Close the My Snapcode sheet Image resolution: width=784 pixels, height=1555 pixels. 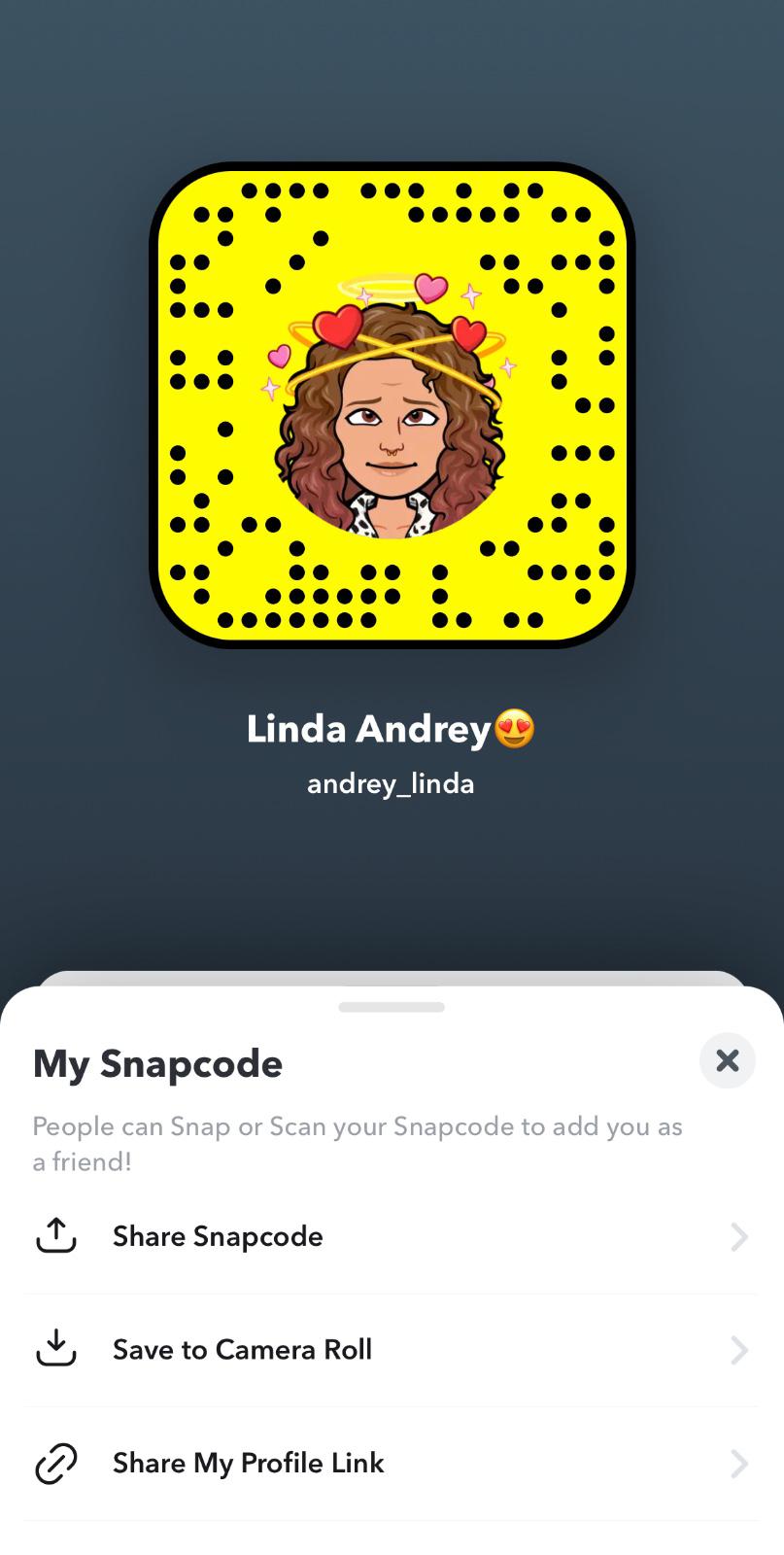(727, 1060)
